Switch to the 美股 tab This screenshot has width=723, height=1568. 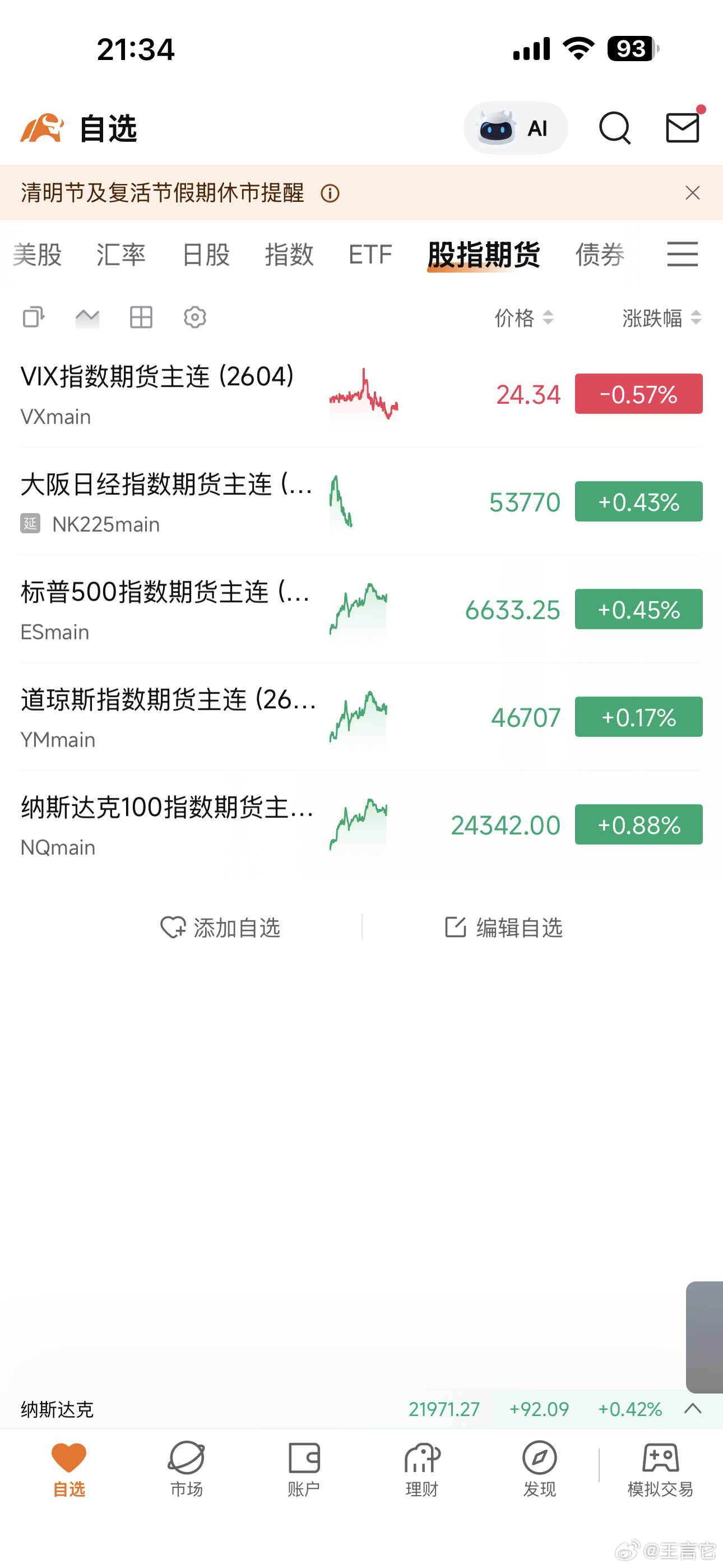(37, 255)
